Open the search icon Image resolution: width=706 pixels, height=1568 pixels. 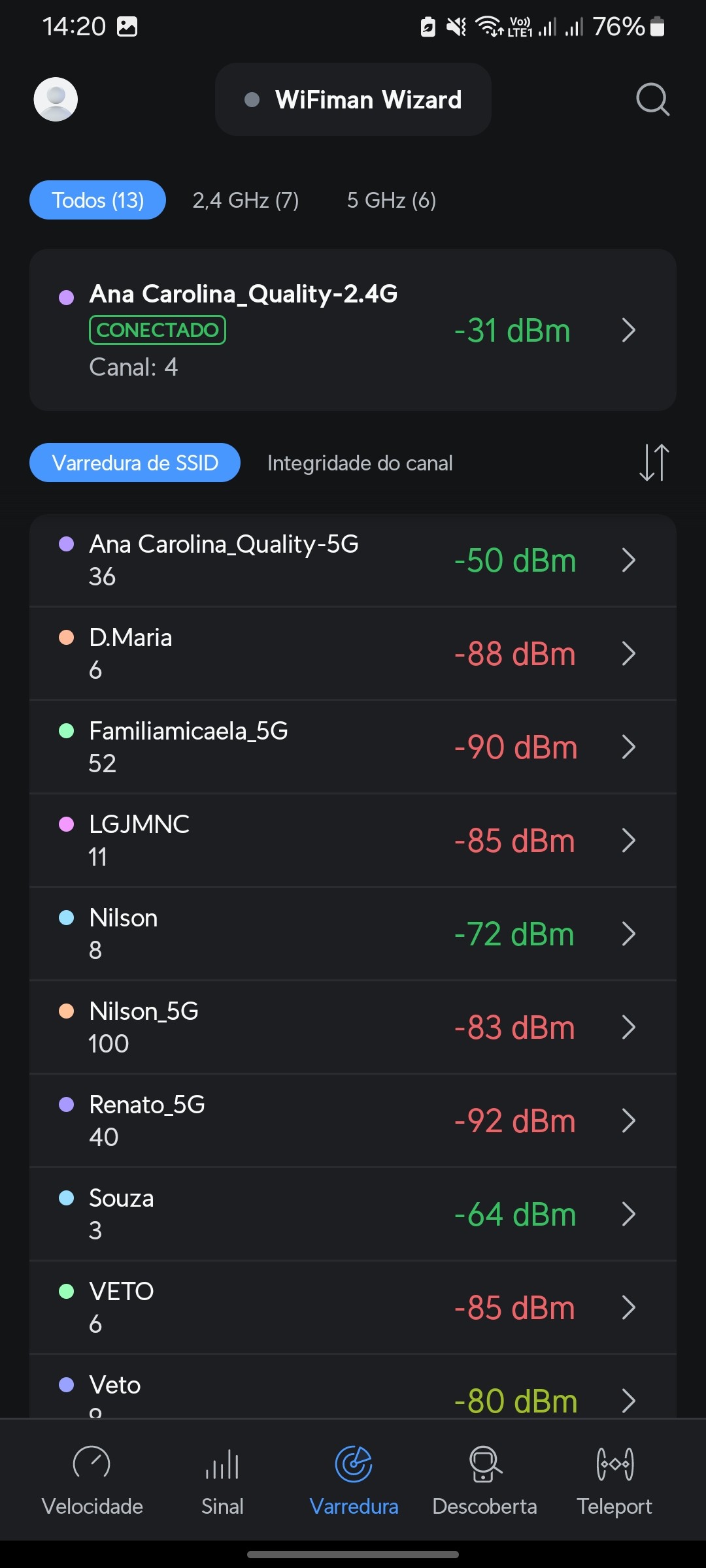tap(652, 99)
